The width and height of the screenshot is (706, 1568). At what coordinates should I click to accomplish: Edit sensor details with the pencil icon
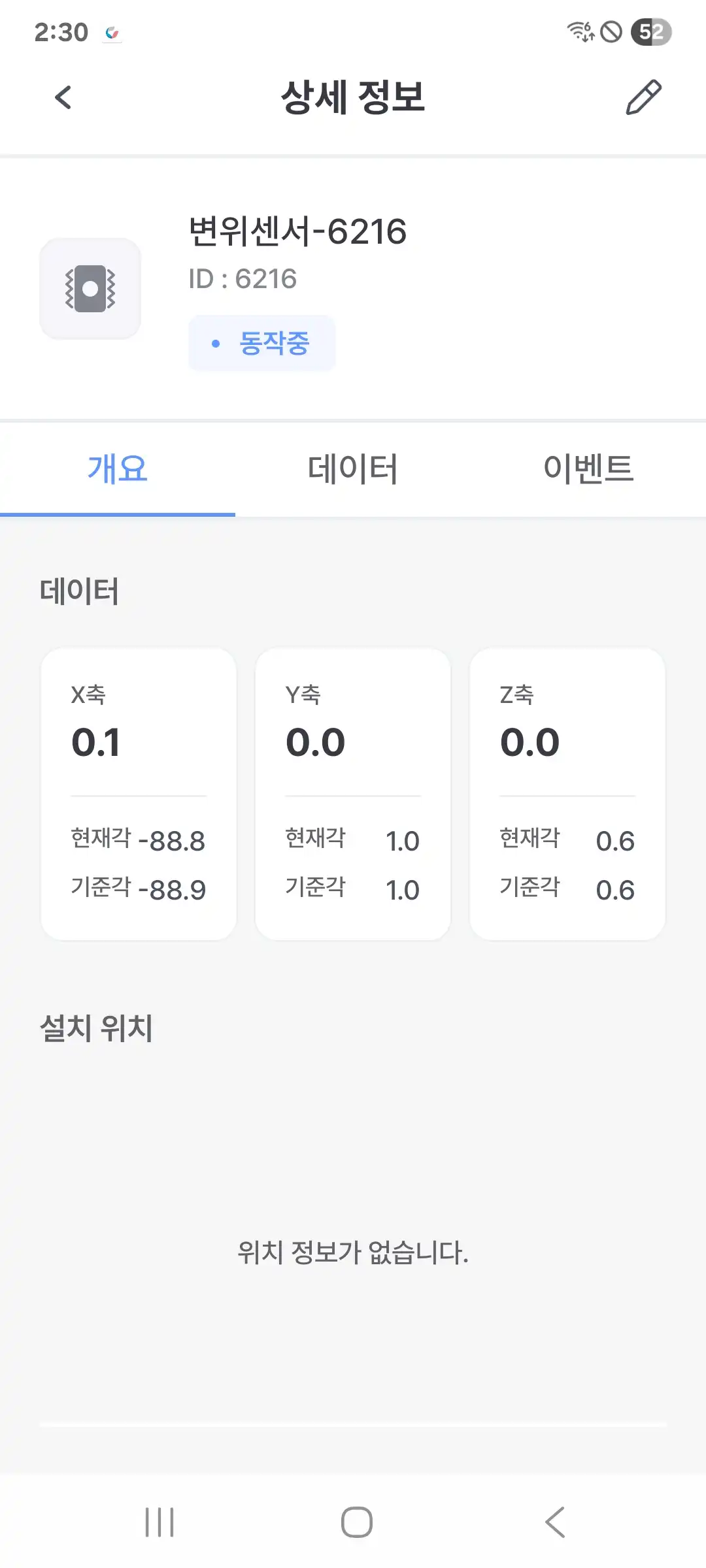coord(643,98)
